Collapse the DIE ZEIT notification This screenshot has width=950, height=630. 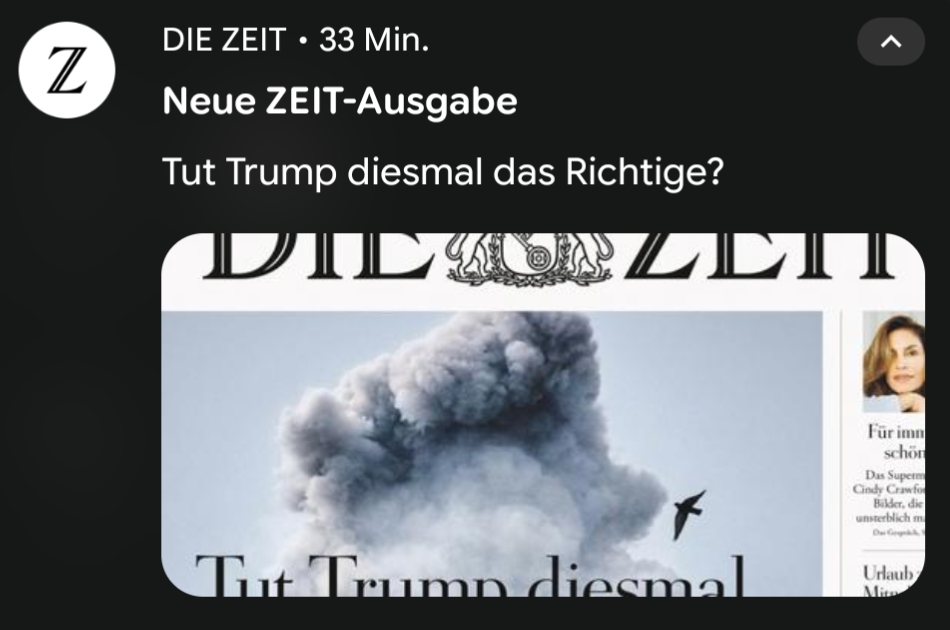click(890, 42)
